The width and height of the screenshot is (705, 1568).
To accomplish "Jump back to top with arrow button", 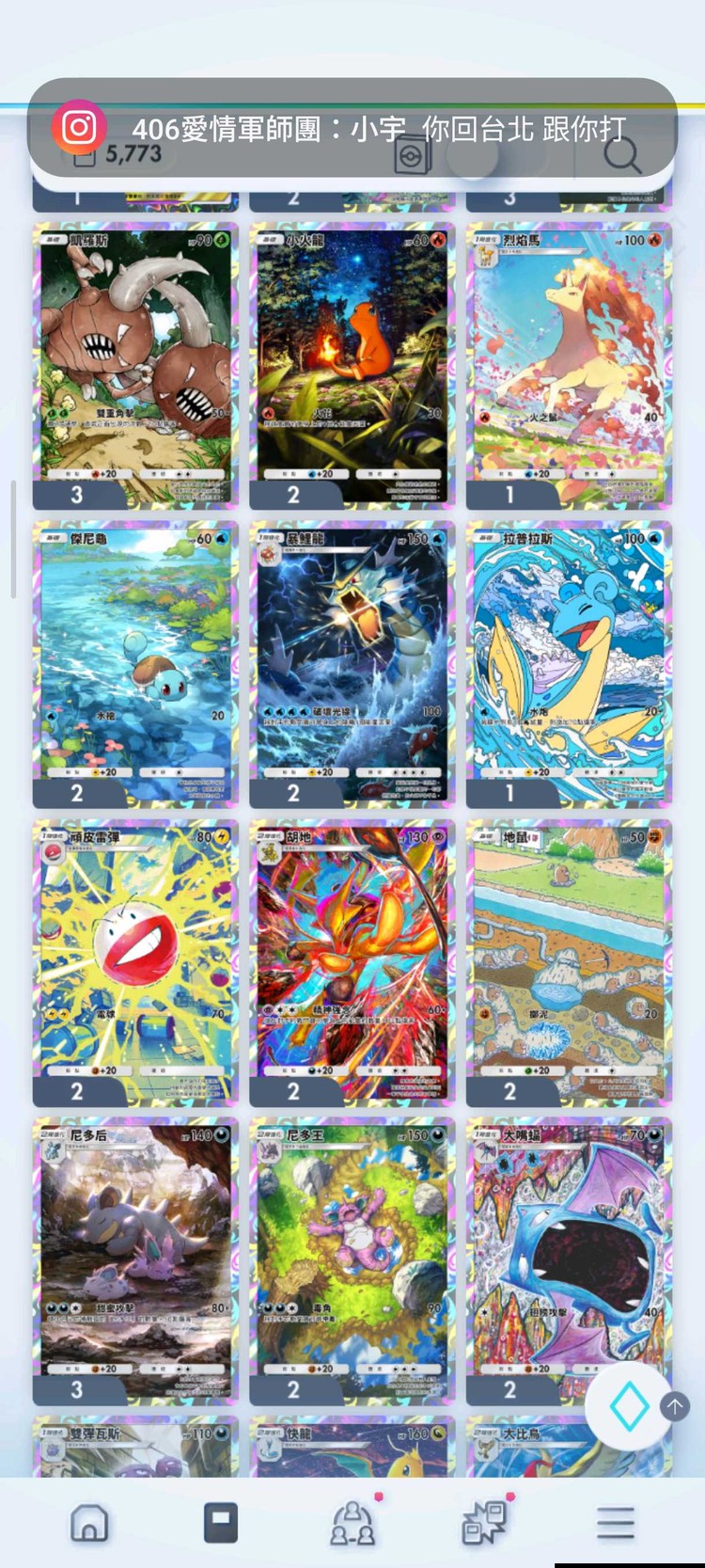I will point(674,1406).
